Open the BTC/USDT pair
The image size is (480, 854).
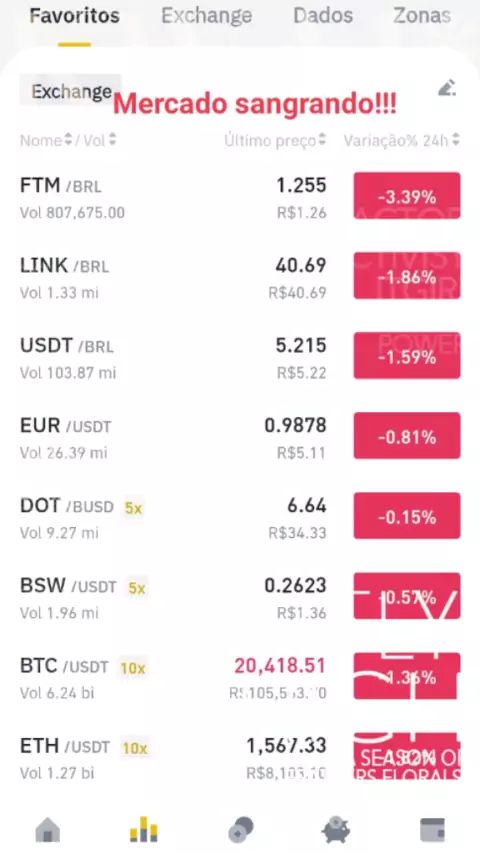(x=240, y=678)
